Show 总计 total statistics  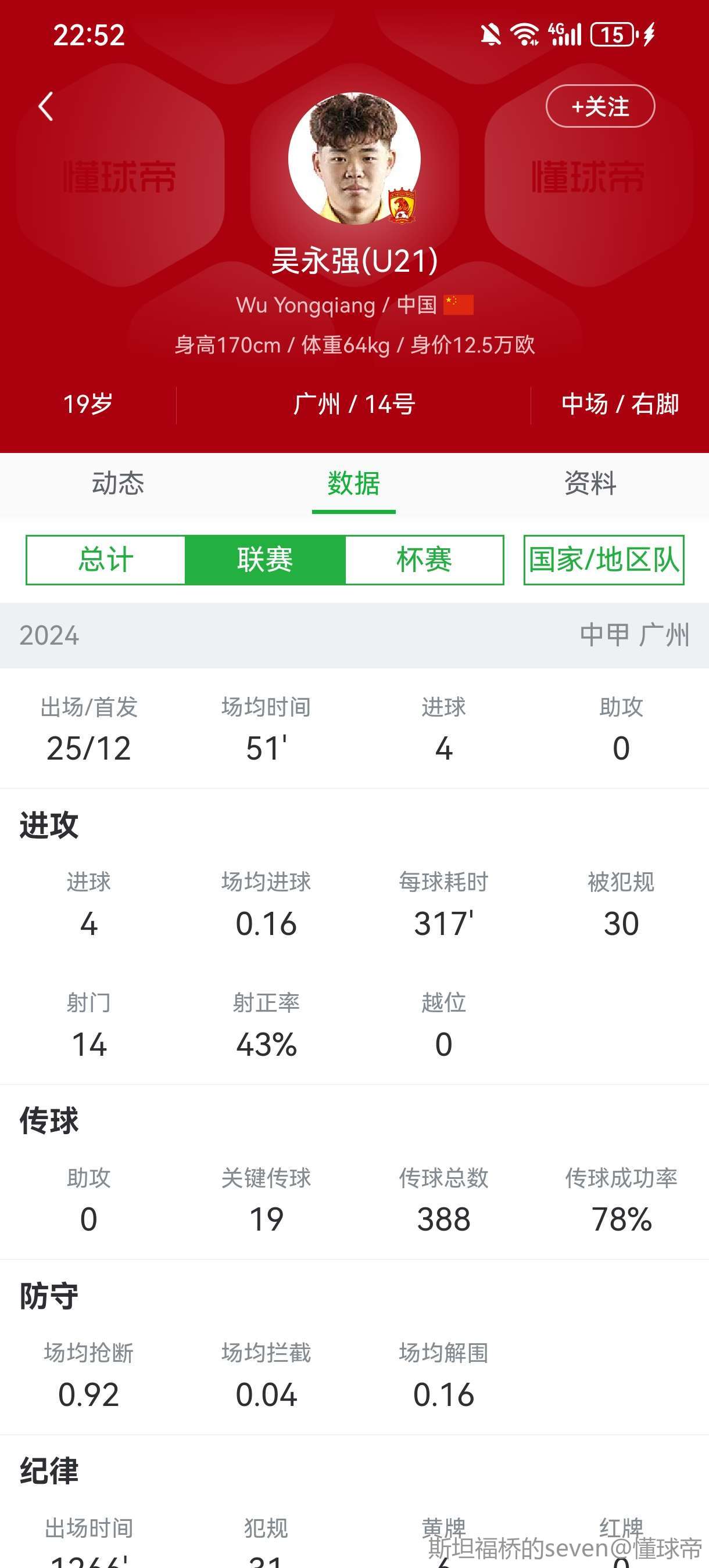(105, 560)
